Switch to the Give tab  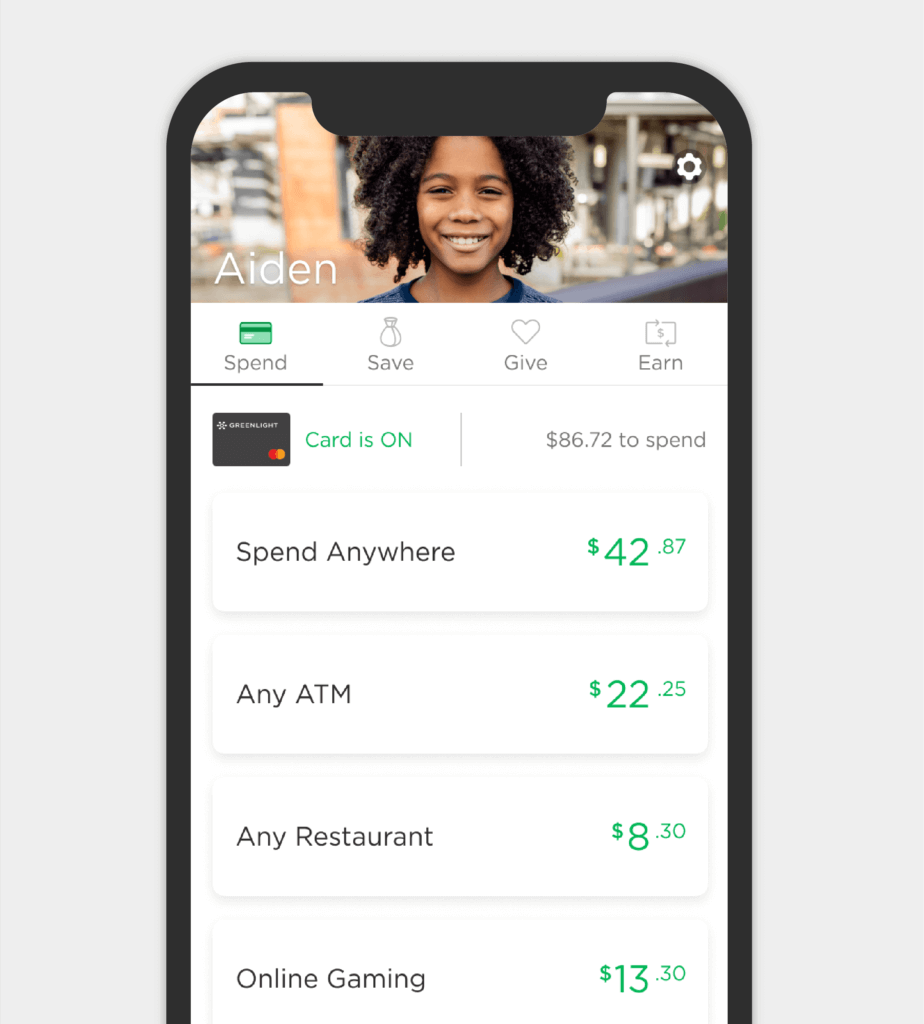pos(525,345)
